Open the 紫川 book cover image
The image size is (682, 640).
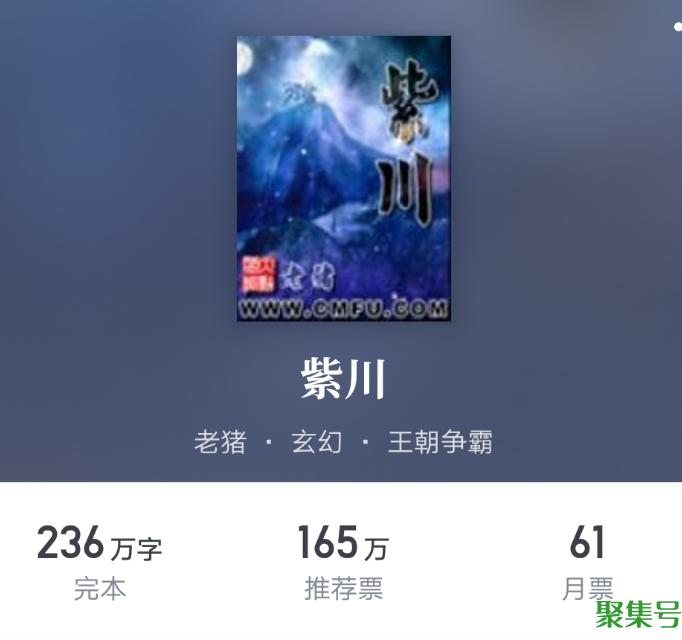343,178
